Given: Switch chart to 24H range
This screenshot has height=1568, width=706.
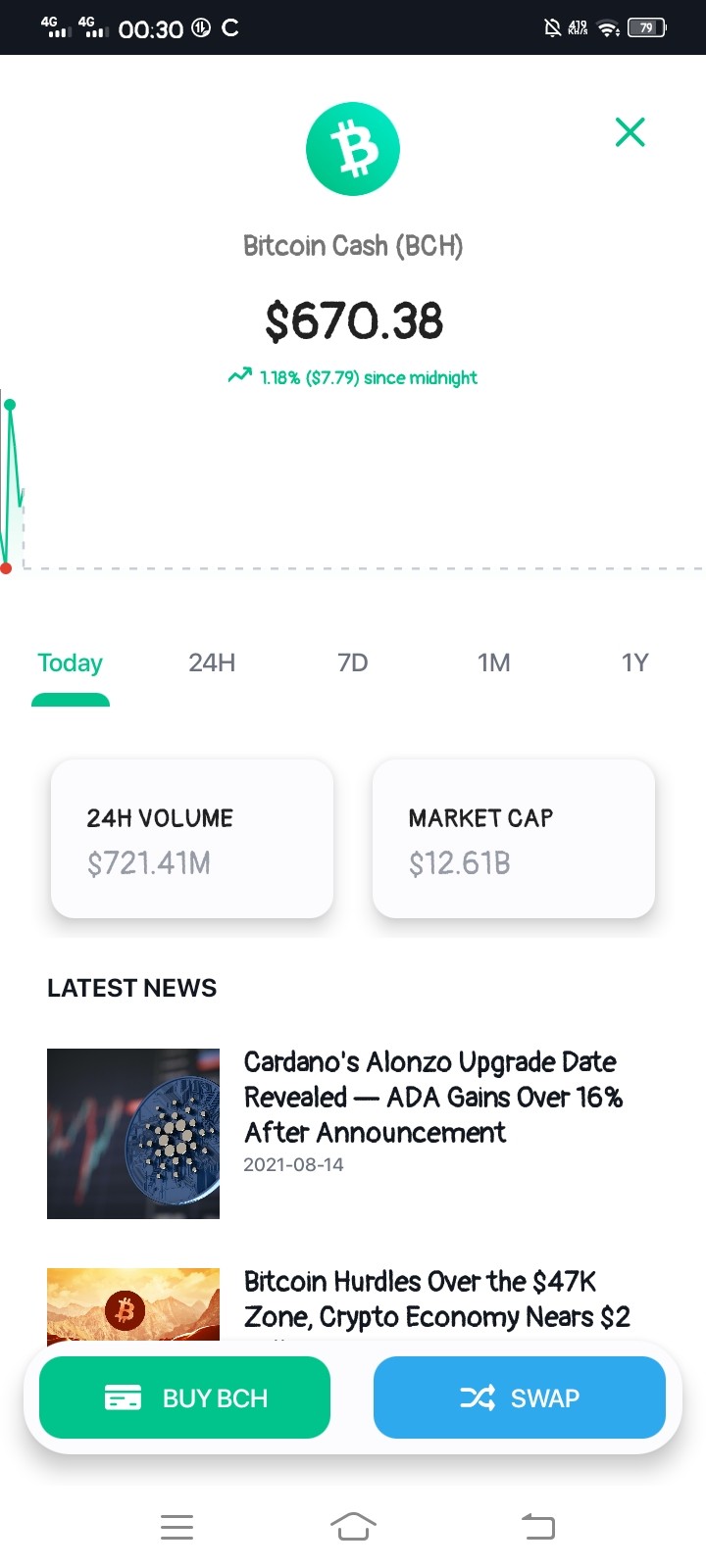Looking at the screenshot, I should pyautogui.click(x=212, y=662).
